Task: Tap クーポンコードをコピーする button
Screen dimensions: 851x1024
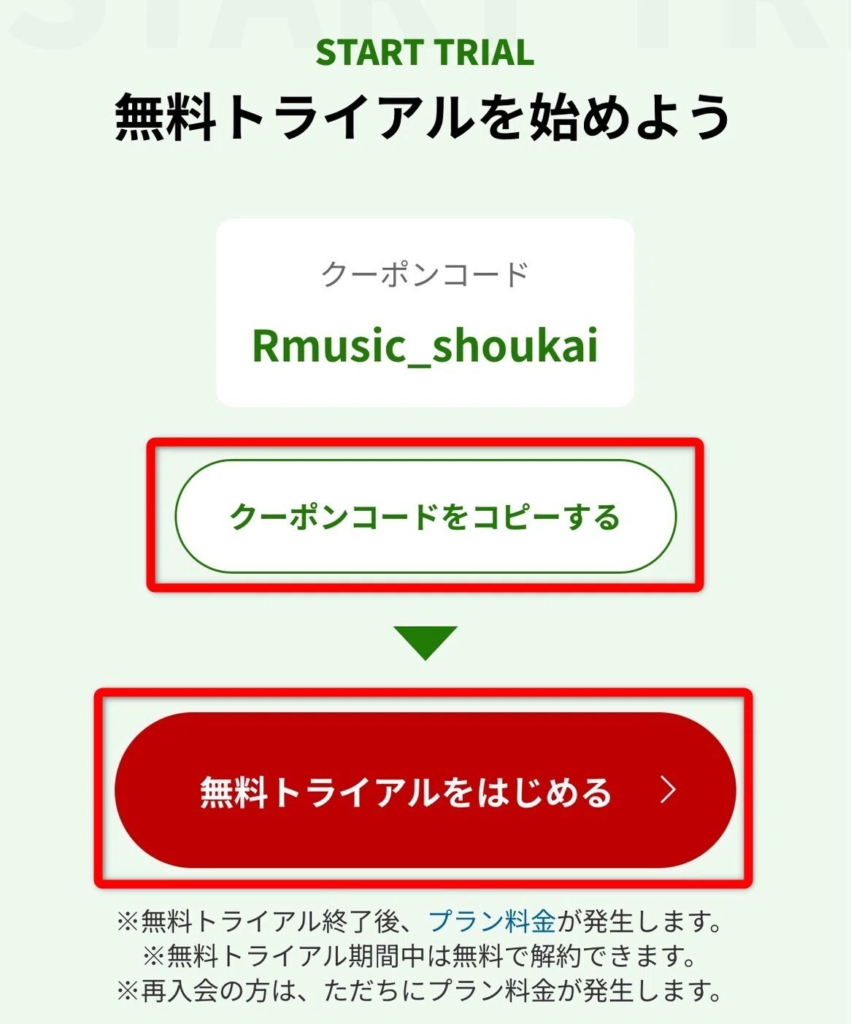Action: click(x=425, y=516)
